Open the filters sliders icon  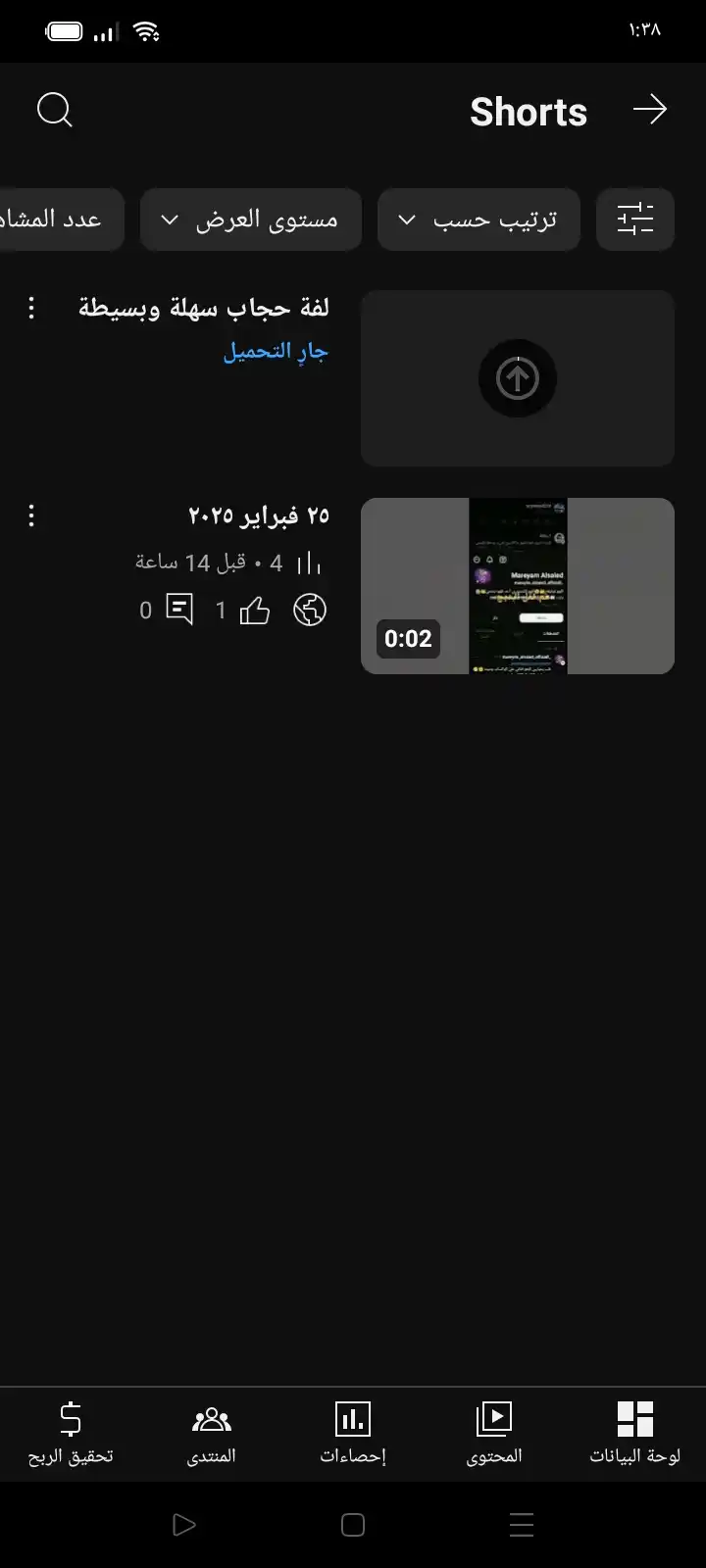tap(635, 220)
